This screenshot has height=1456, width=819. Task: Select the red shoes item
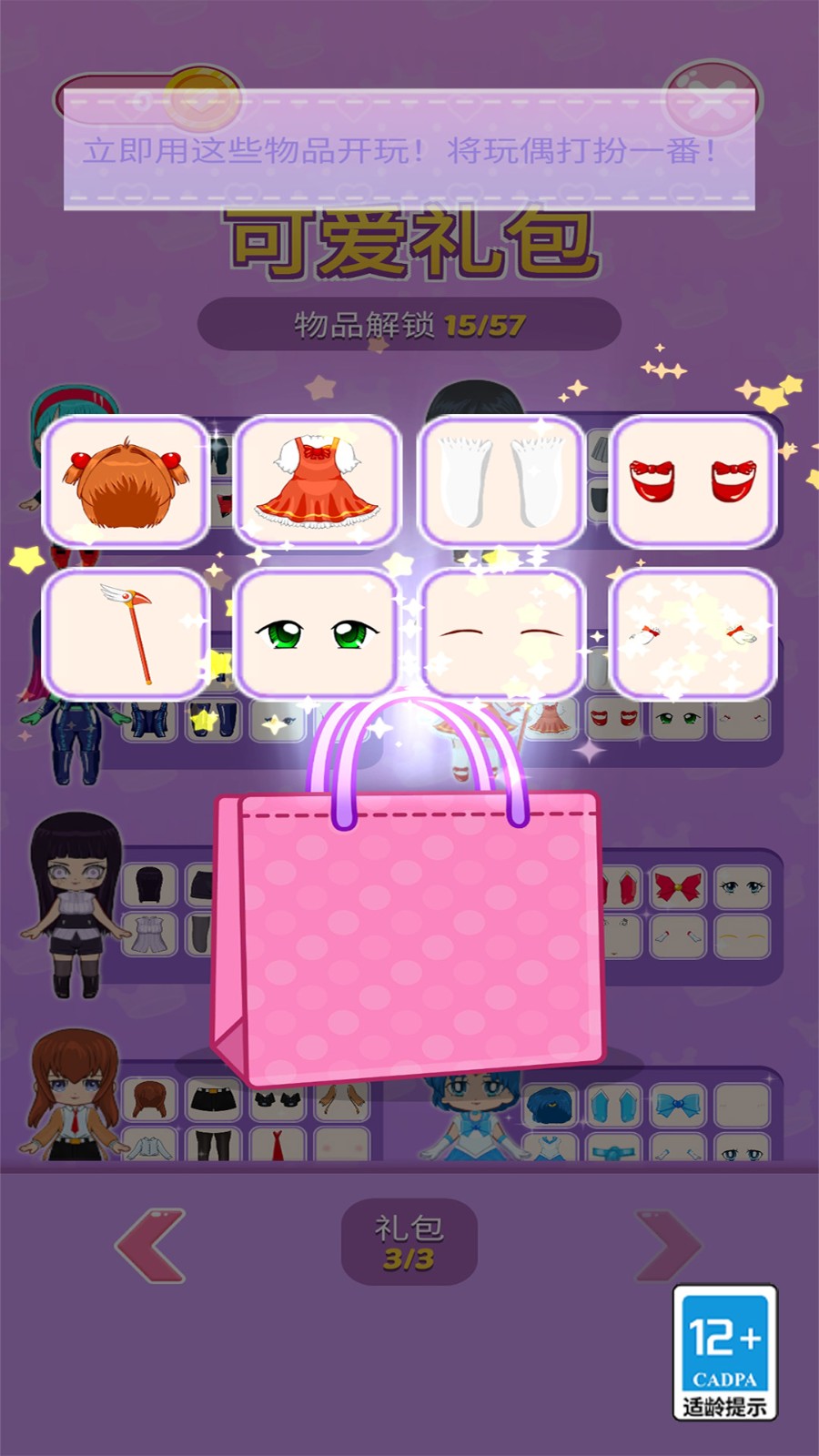(x=693, y=481)
